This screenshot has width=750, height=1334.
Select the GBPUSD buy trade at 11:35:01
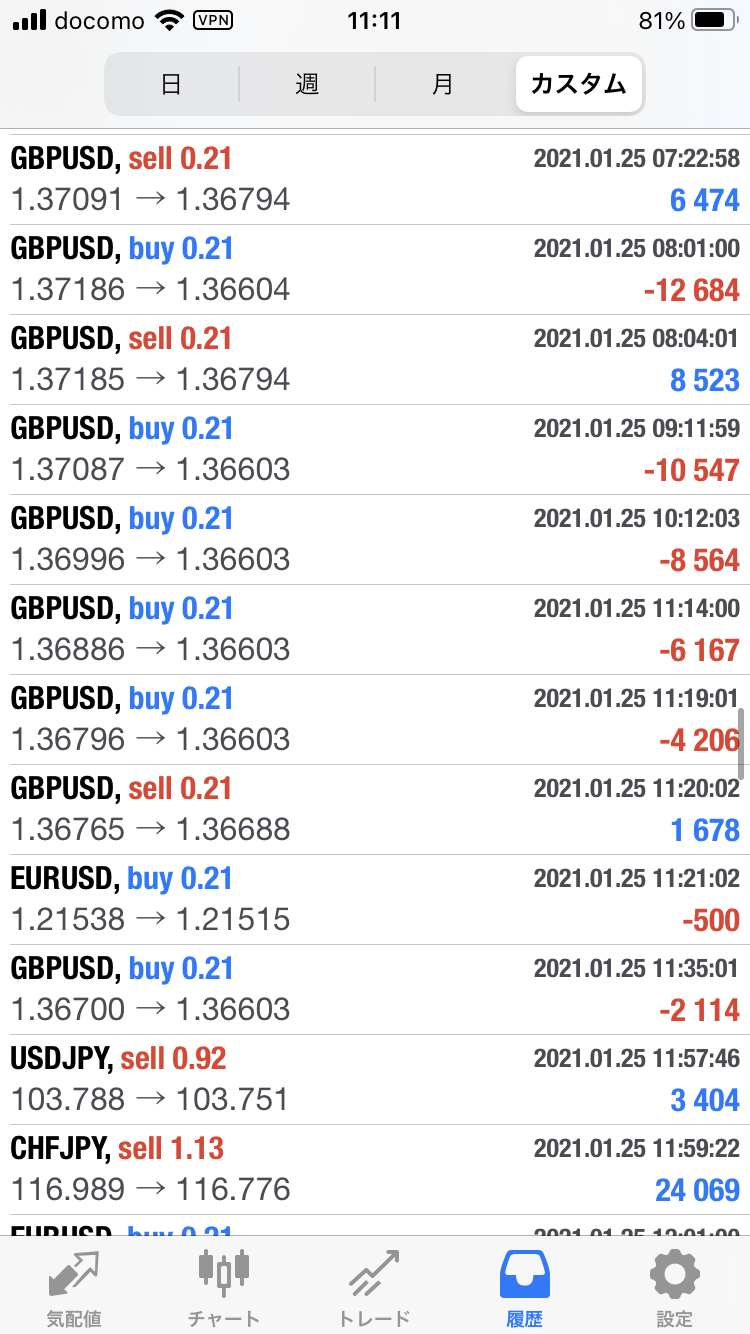(375, 990)
